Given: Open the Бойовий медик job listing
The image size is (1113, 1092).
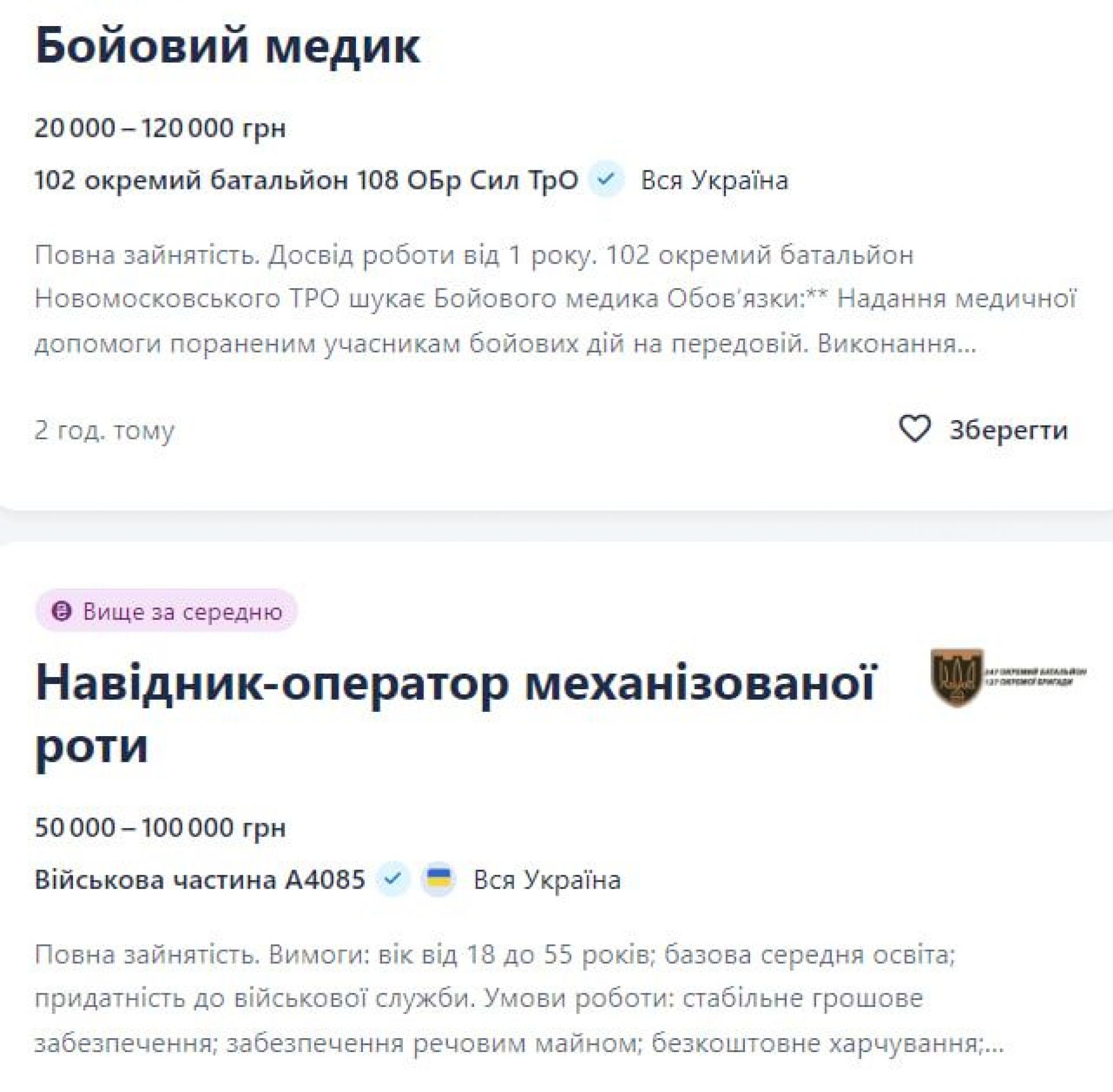Looking at the screenshot, I should click(x=227, y=46).
